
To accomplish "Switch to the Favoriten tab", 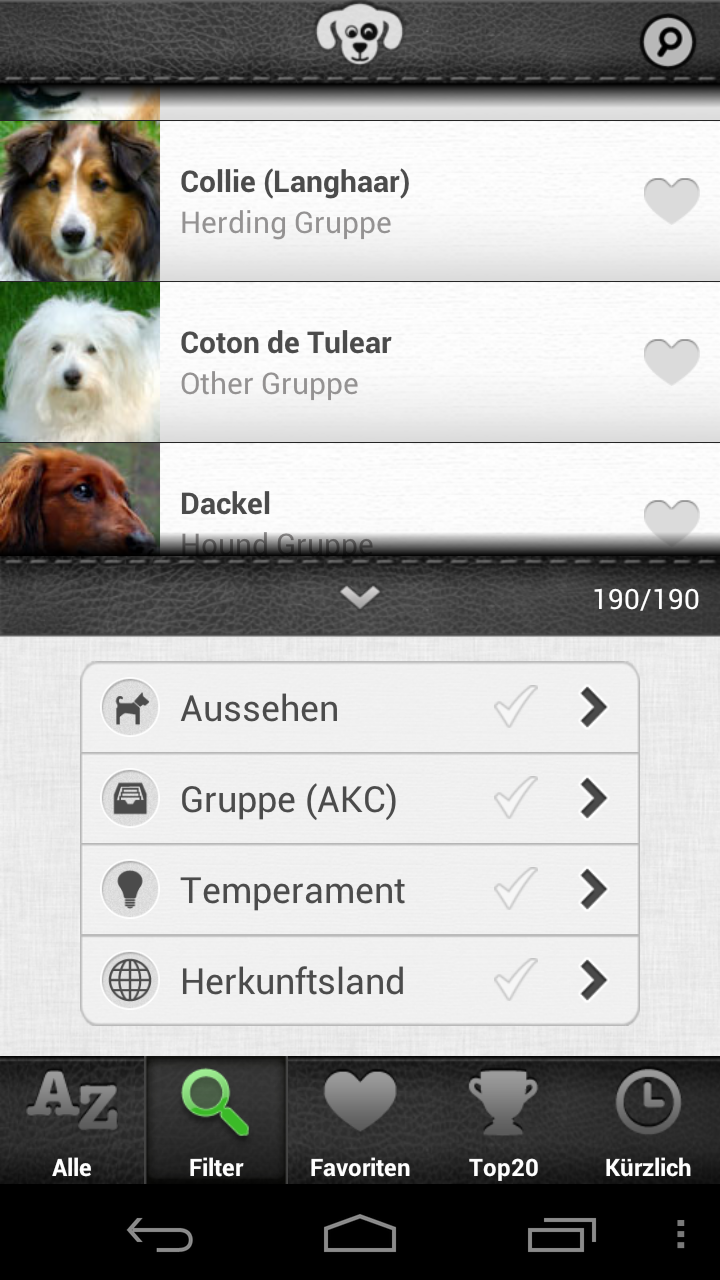I will tap(360, 1122).
